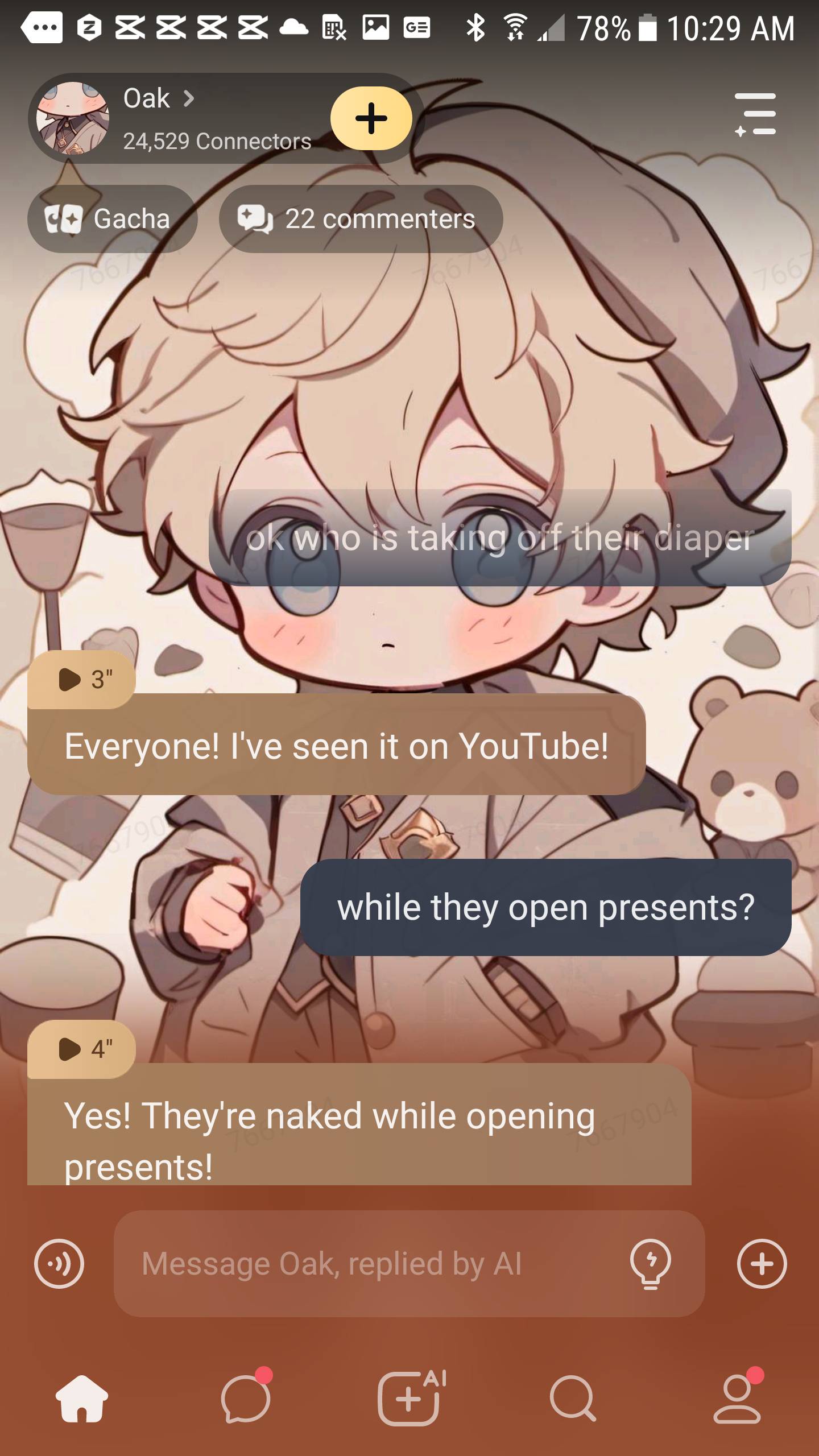Play the 3-second voice message
Screen dimensions: 819x1456
(81, 679)
